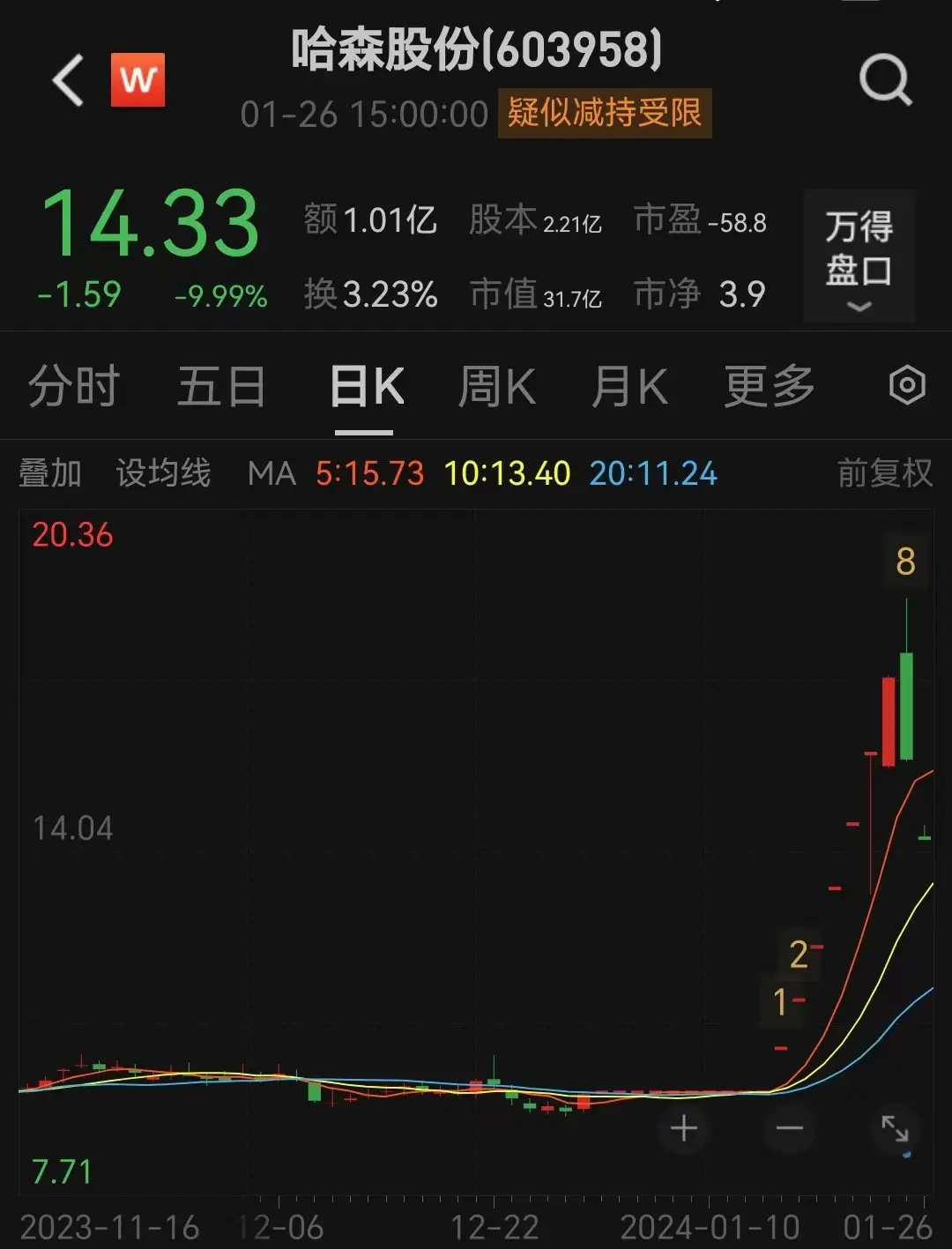Zoom in the chart with plus button
This screenshot has height=1249, width=952.
(x=684, y=1128)
